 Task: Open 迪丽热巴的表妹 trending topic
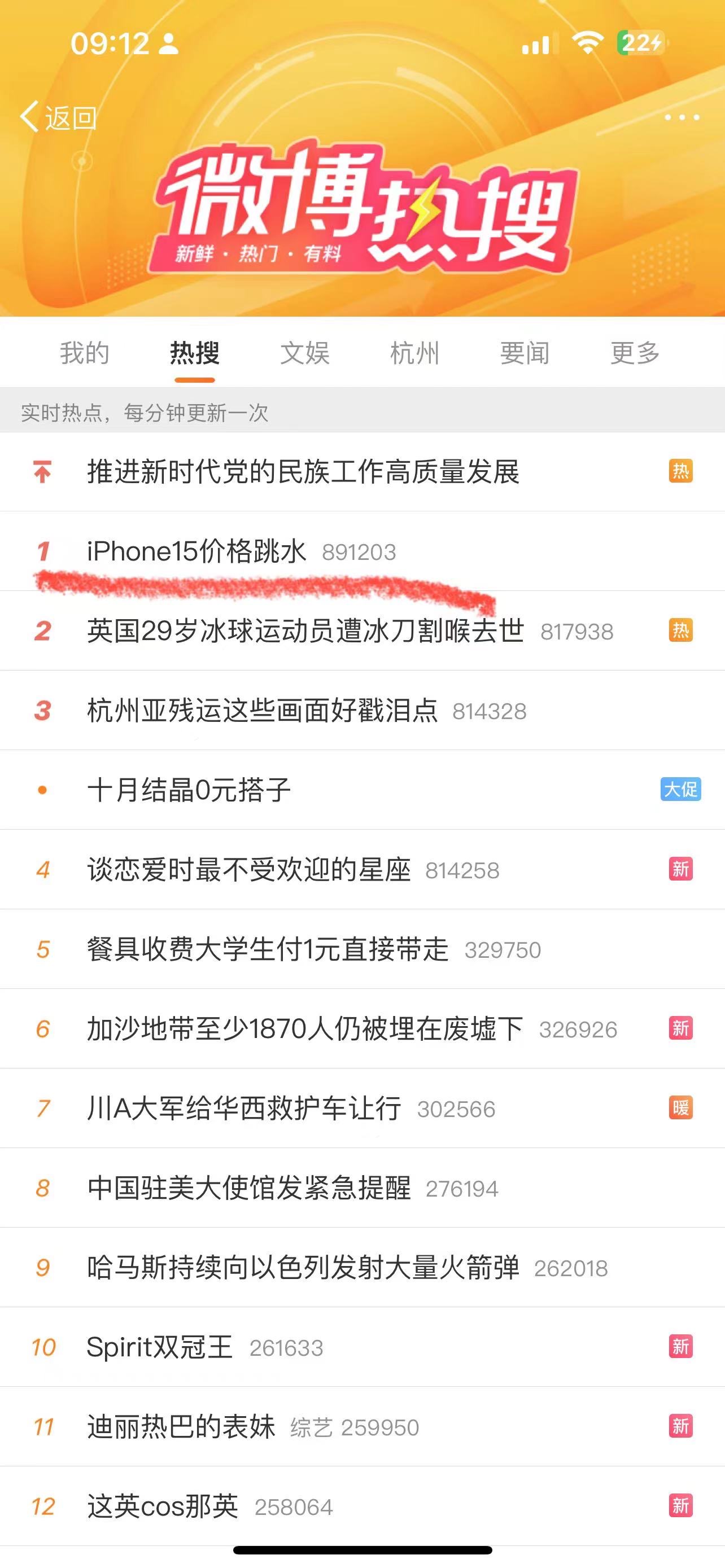[x=181, y=1427]
